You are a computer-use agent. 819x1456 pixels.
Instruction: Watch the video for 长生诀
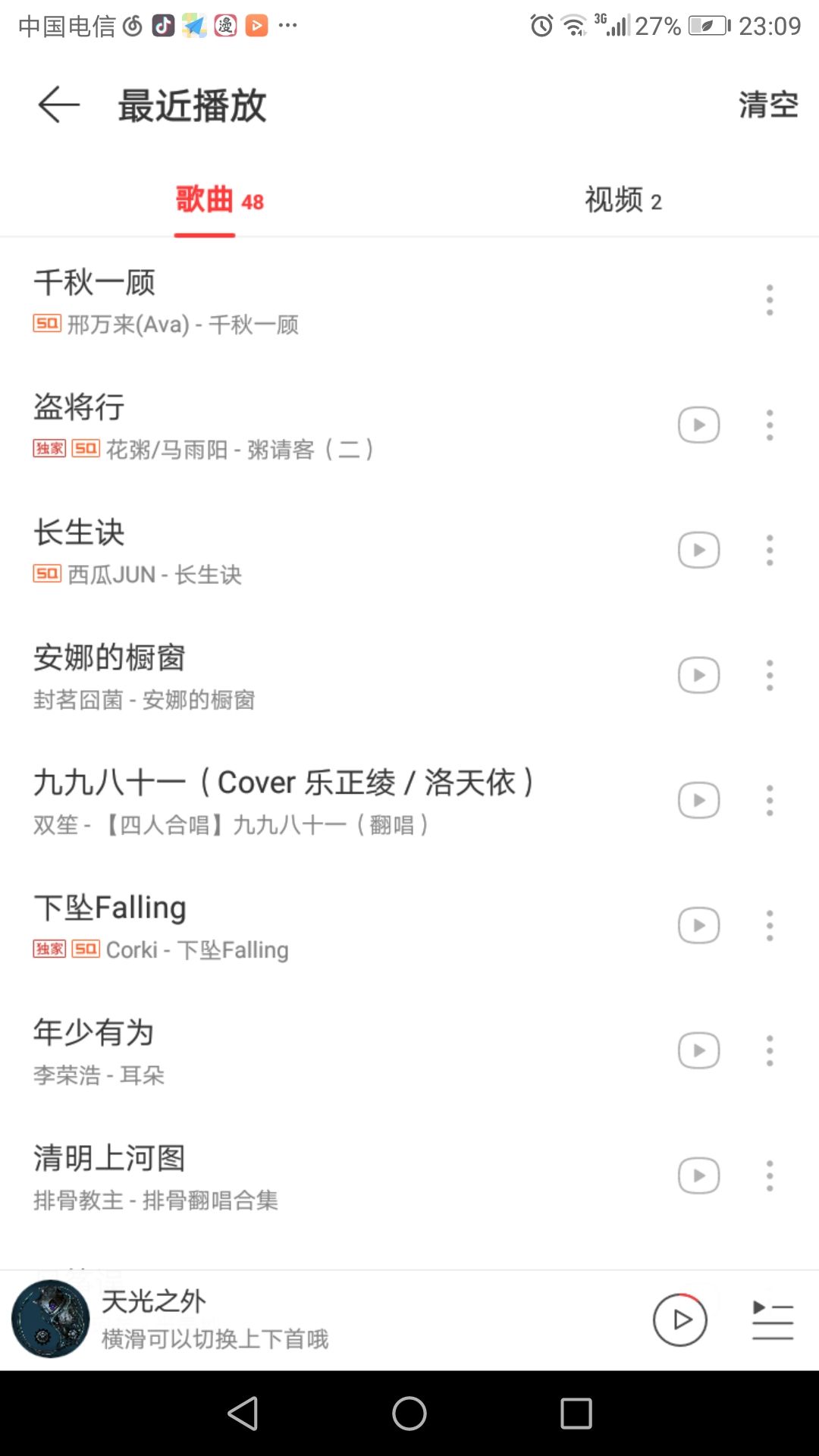click(698, 551)
